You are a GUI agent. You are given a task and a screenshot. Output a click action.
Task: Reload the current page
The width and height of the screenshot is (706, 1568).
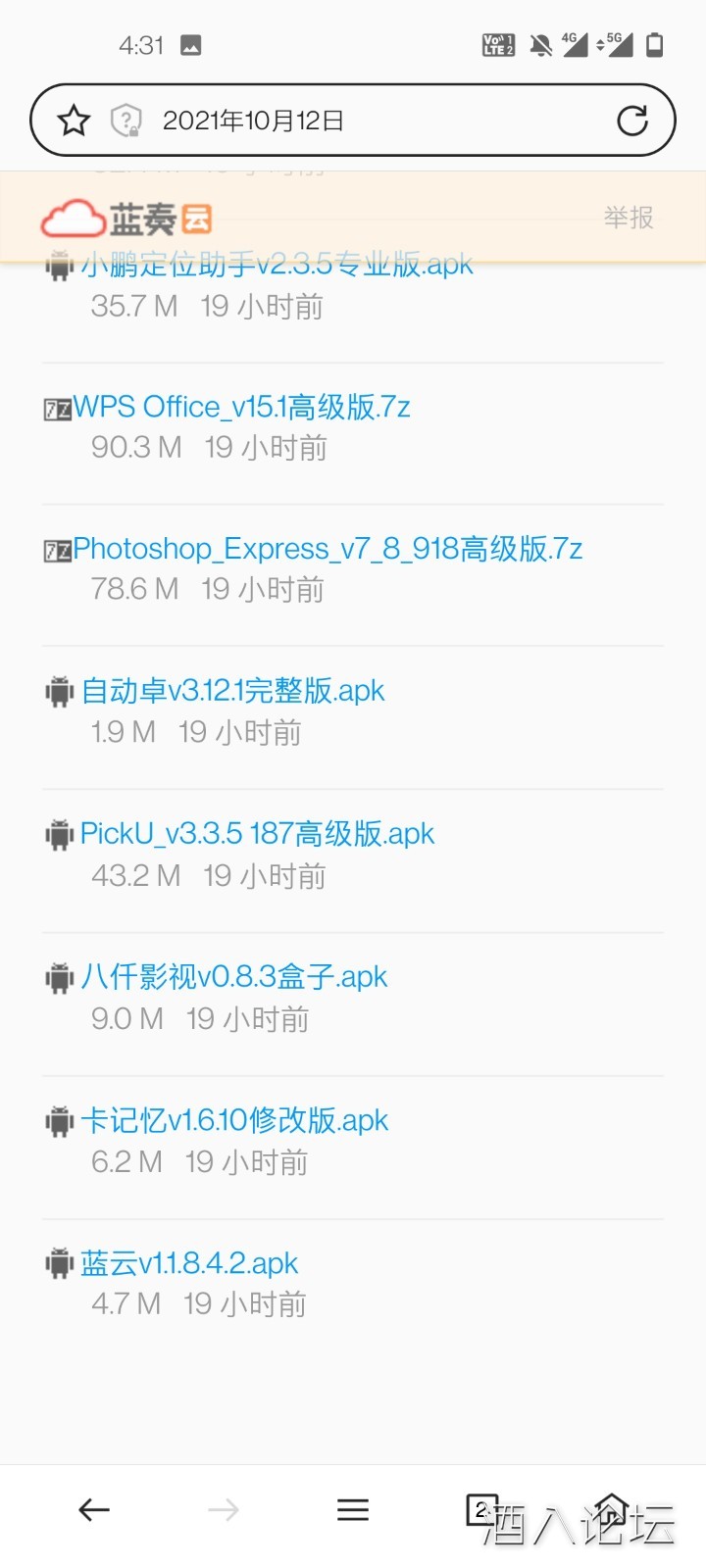tap(633, 120)
